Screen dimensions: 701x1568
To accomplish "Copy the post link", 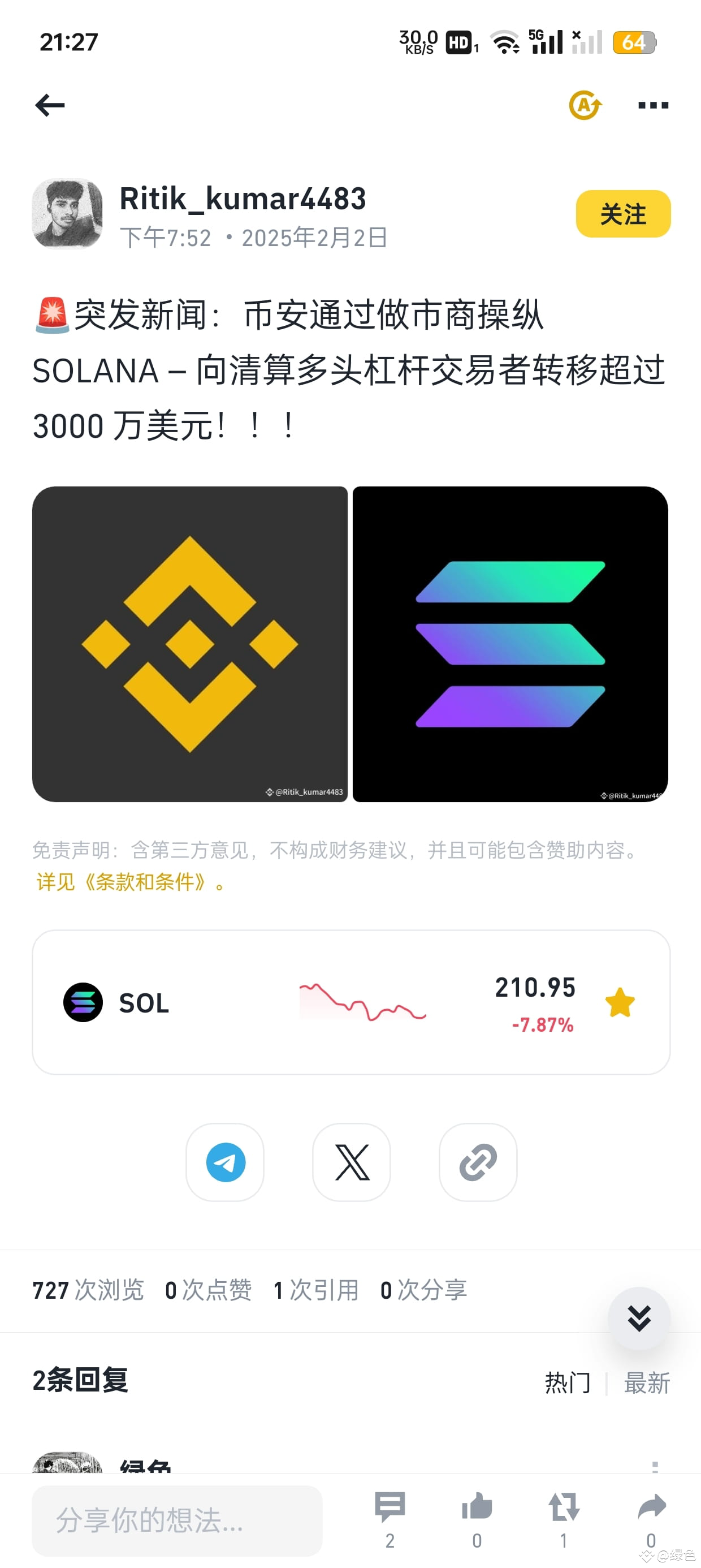I will [478, 1162].
